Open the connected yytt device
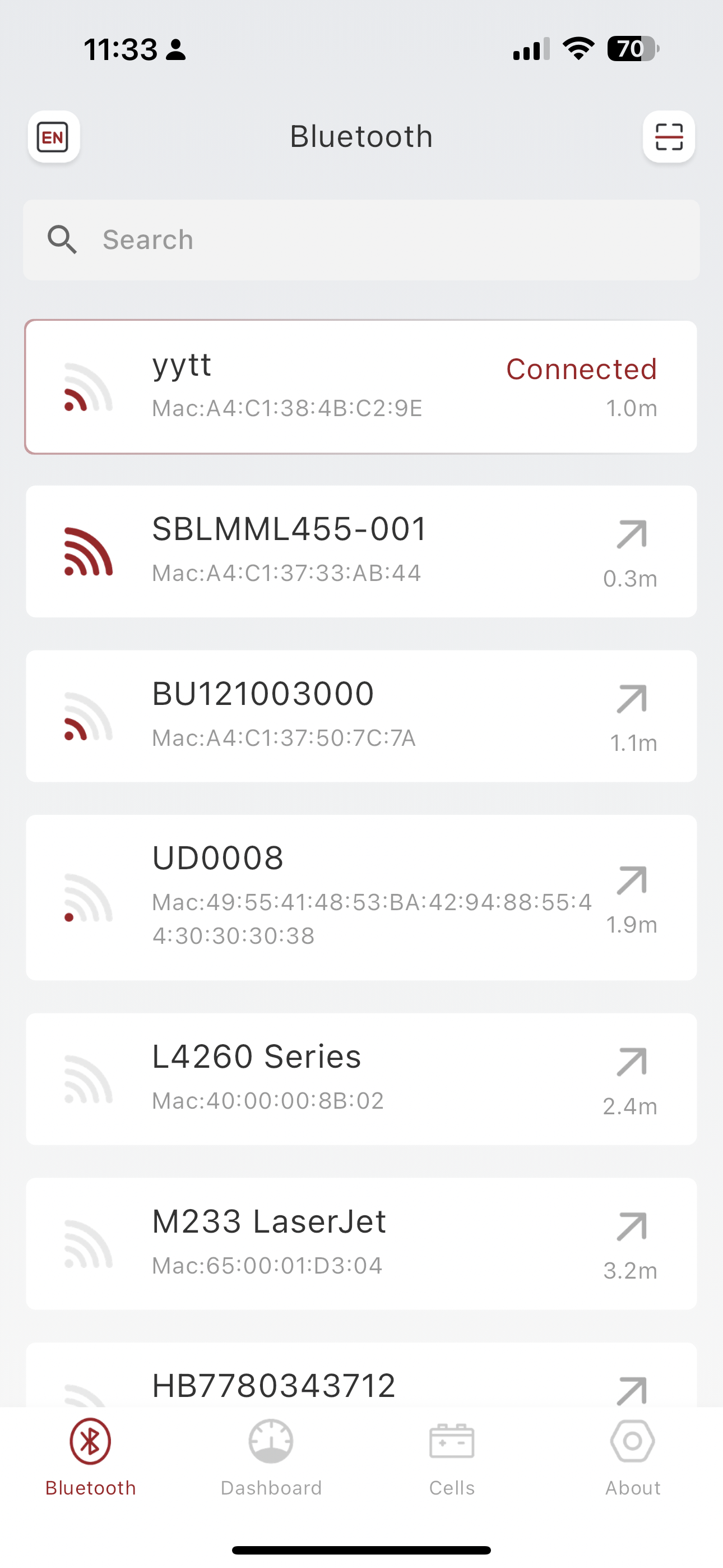The width and height of the screenshot is (723, 1568). (x=361, y=387)
